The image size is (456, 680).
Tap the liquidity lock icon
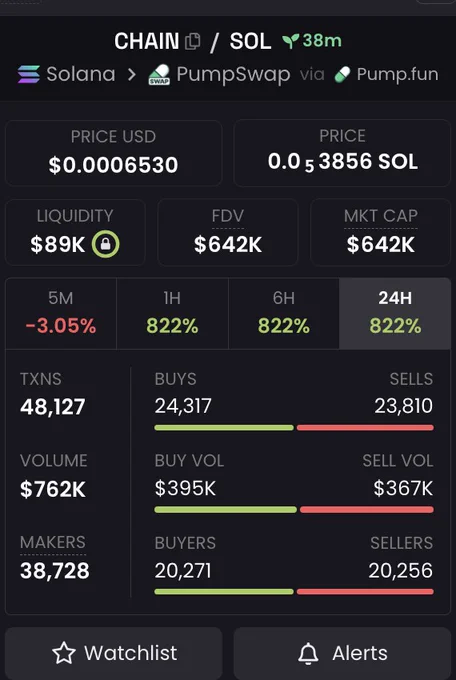point(105,244)
